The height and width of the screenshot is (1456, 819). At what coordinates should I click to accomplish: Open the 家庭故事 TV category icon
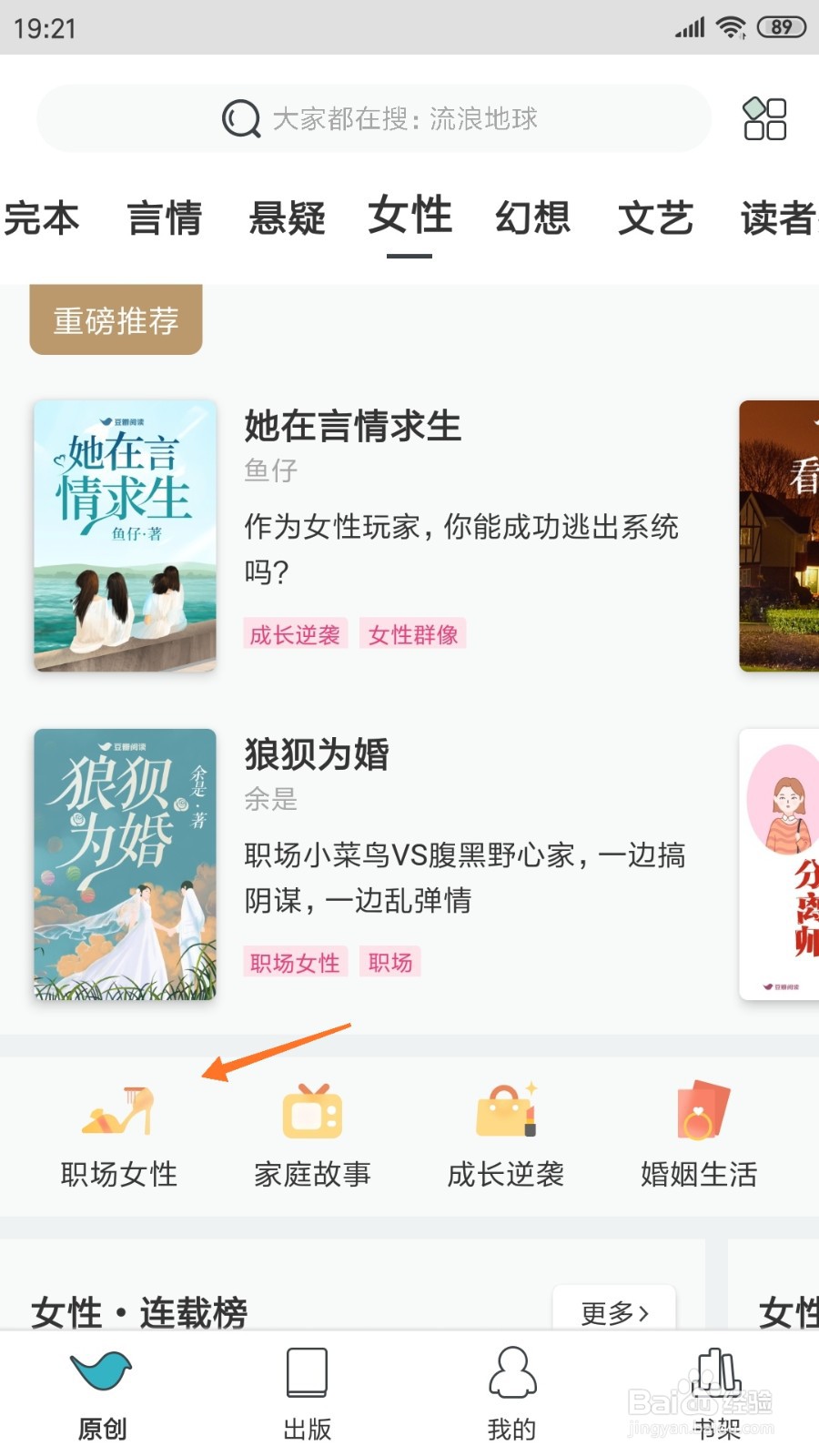[x=312, y=1112]
